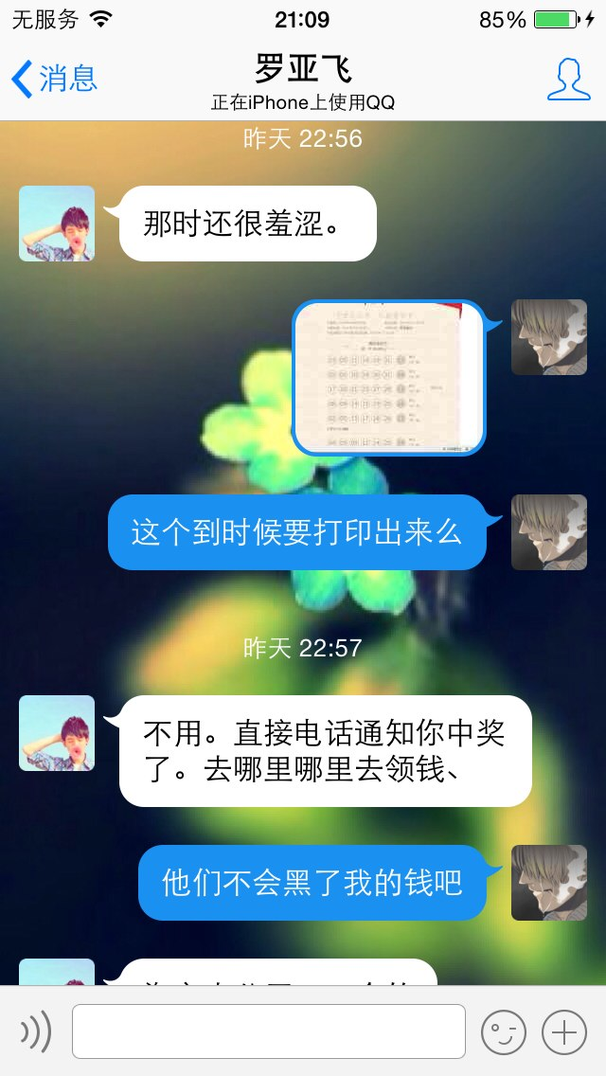
Task: Open the emoji picker
Action: click(x=503, y=1031)
